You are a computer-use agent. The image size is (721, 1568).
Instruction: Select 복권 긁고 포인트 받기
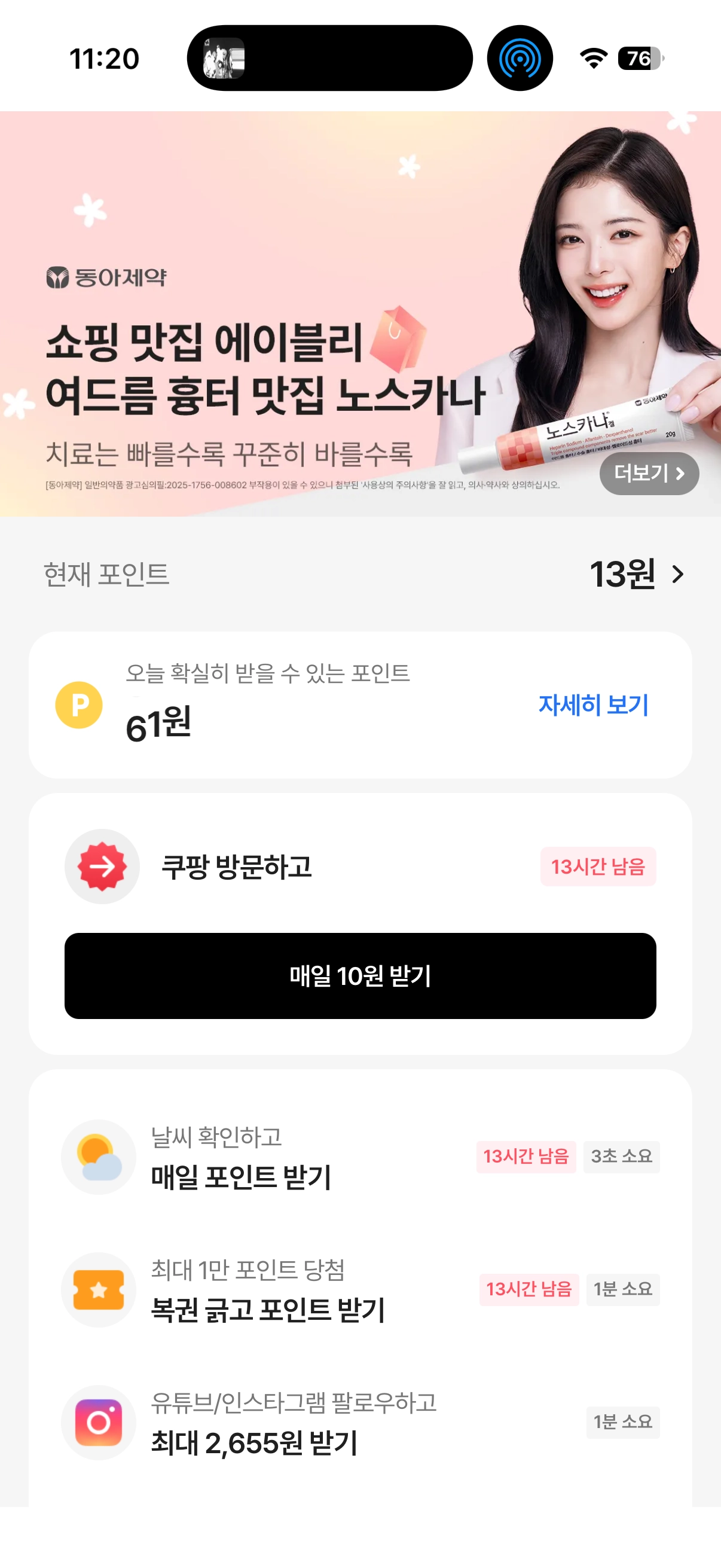coord(360,1289)
